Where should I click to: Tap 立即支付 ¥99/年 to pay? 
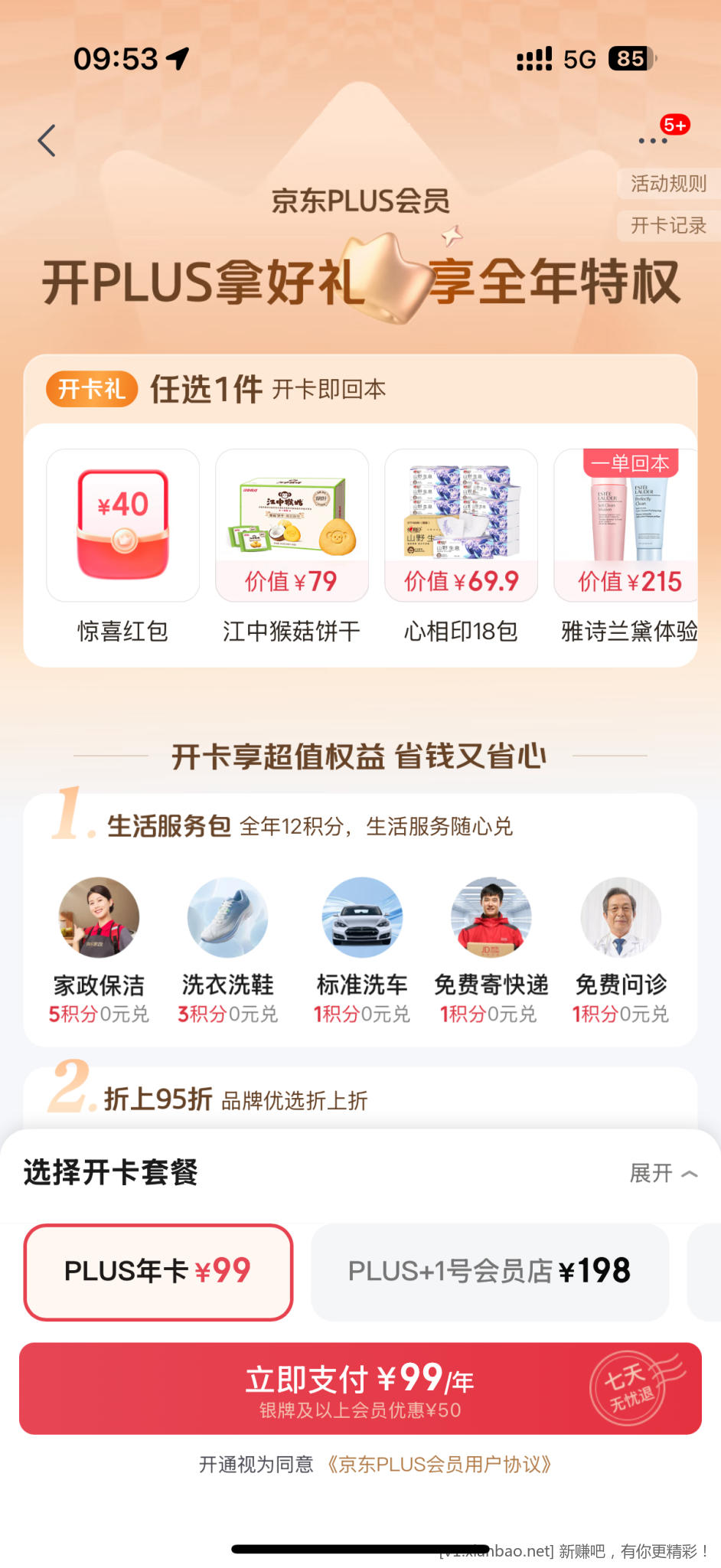360,1388
